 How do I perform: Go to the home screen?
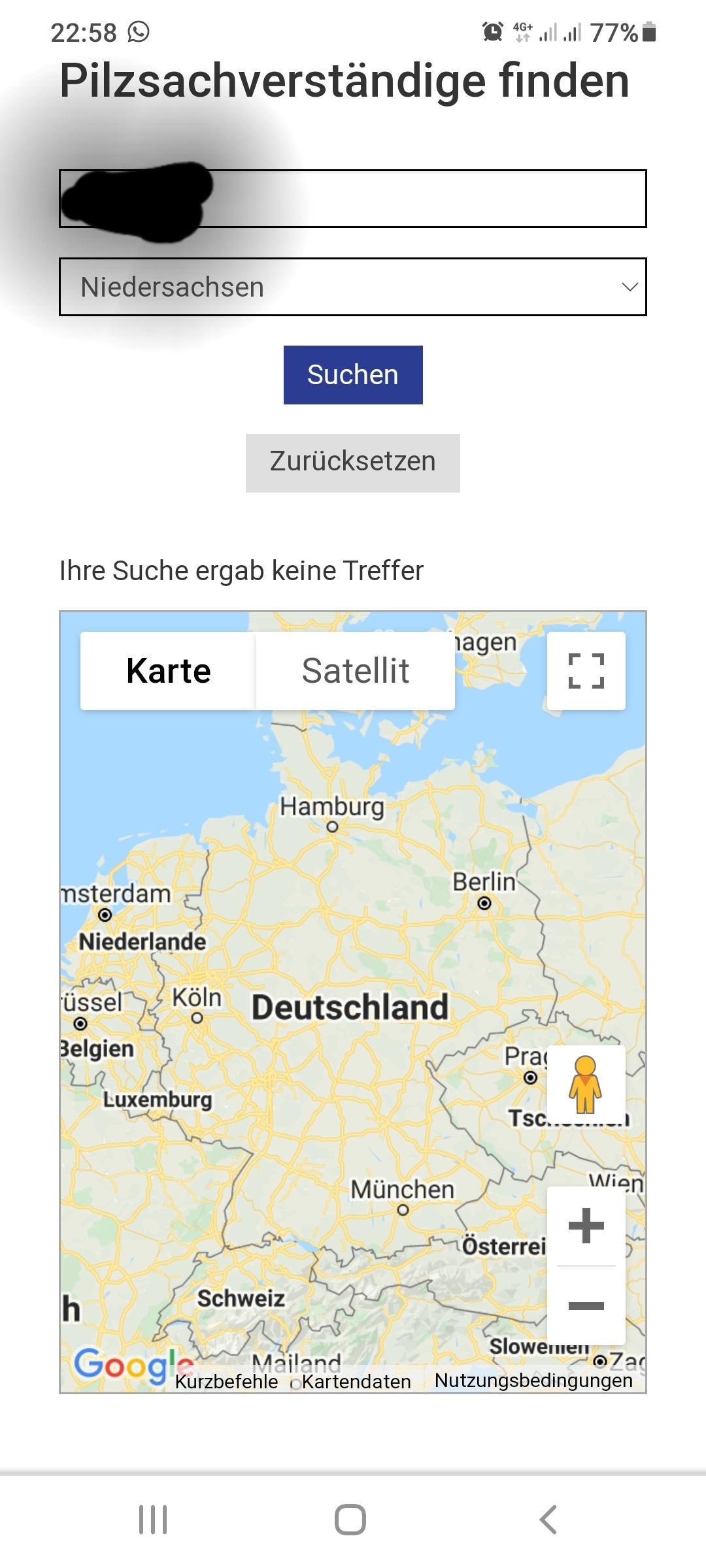tap(350, 1519)
